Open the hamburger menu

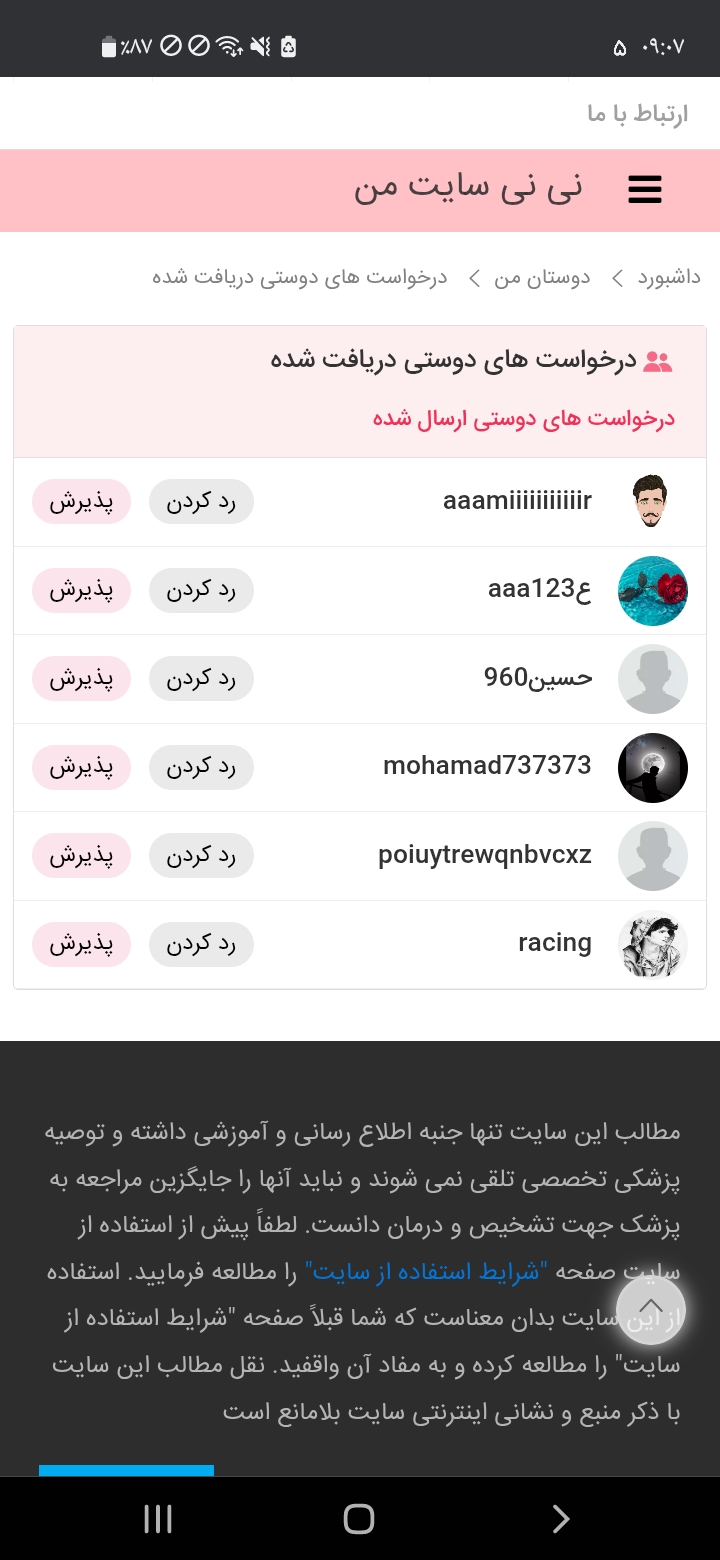point(645,190)
